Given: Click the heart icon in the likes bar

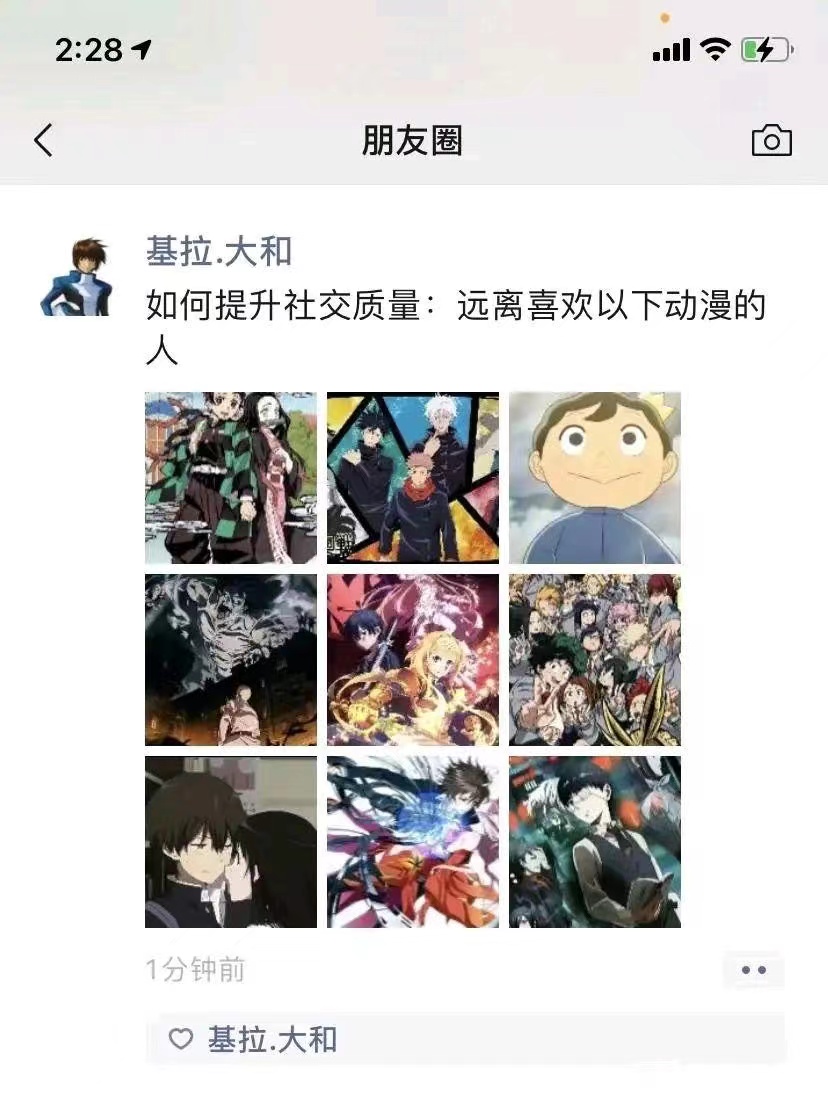Looking at the screenshot, I should click(183, 1040).
